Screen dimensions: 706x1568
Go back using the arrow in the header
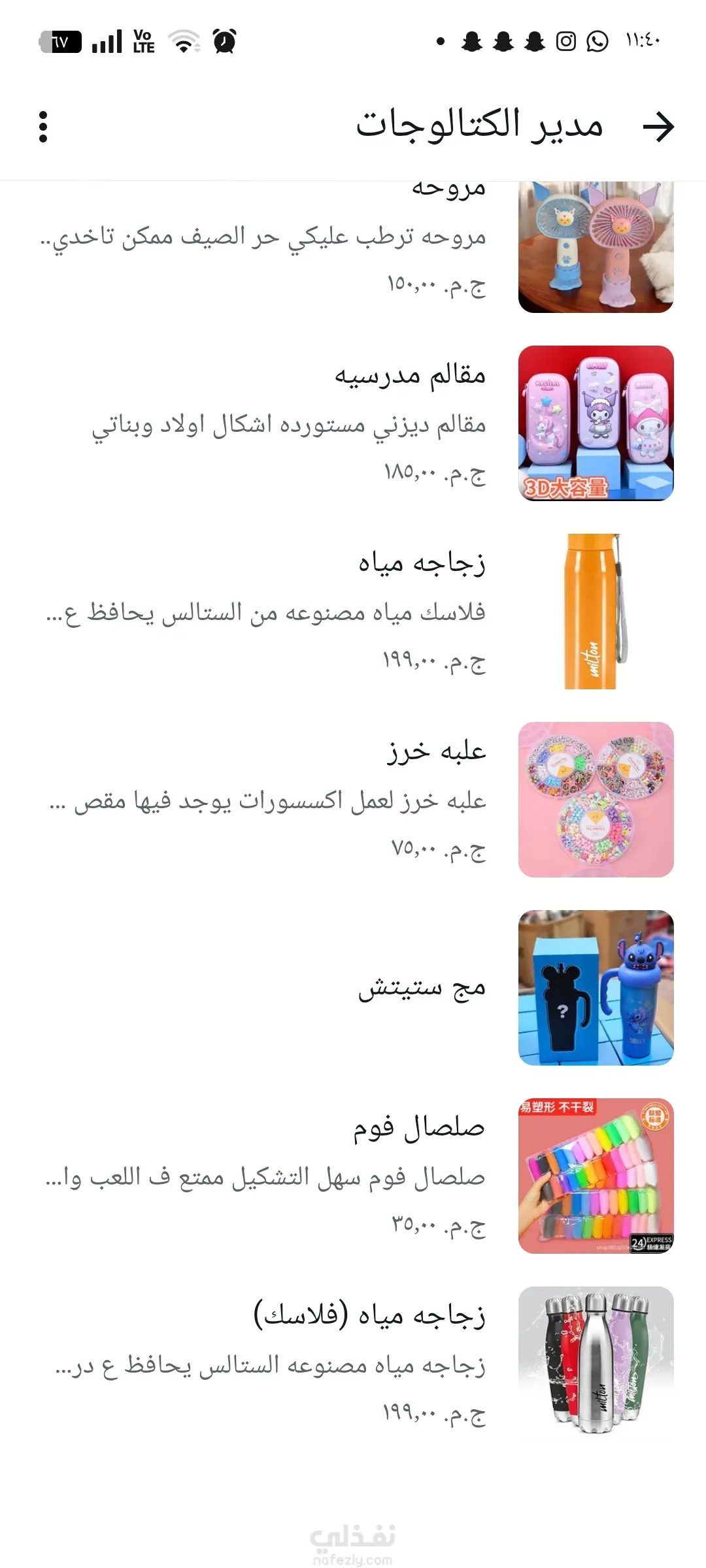pos(658,126)
